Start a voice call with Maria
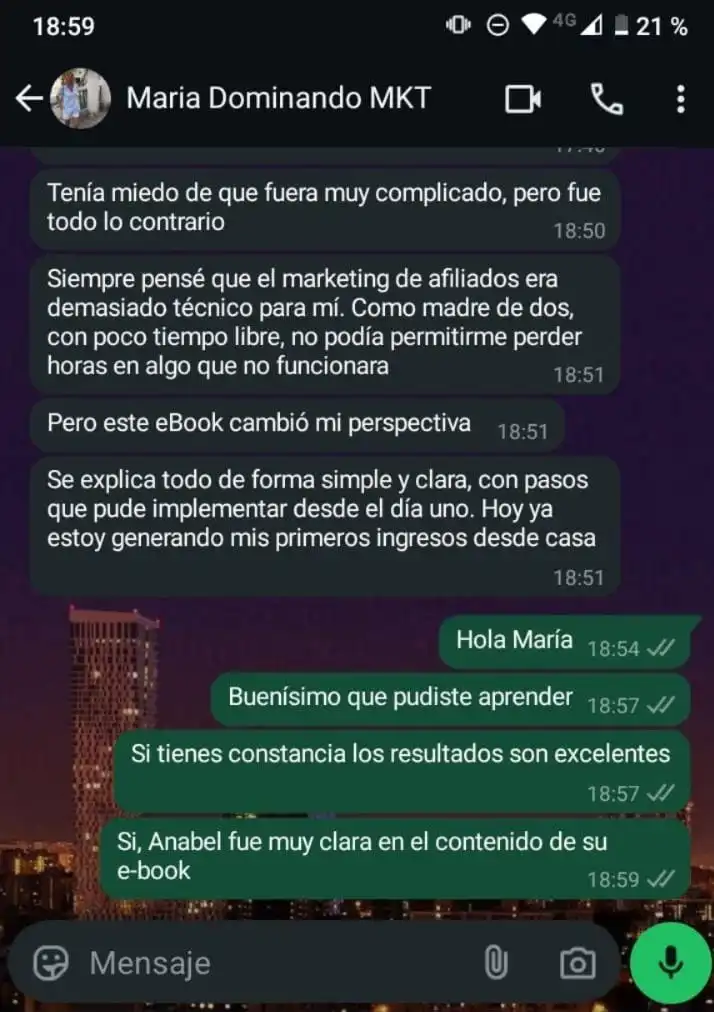 [x=606, y=98]
